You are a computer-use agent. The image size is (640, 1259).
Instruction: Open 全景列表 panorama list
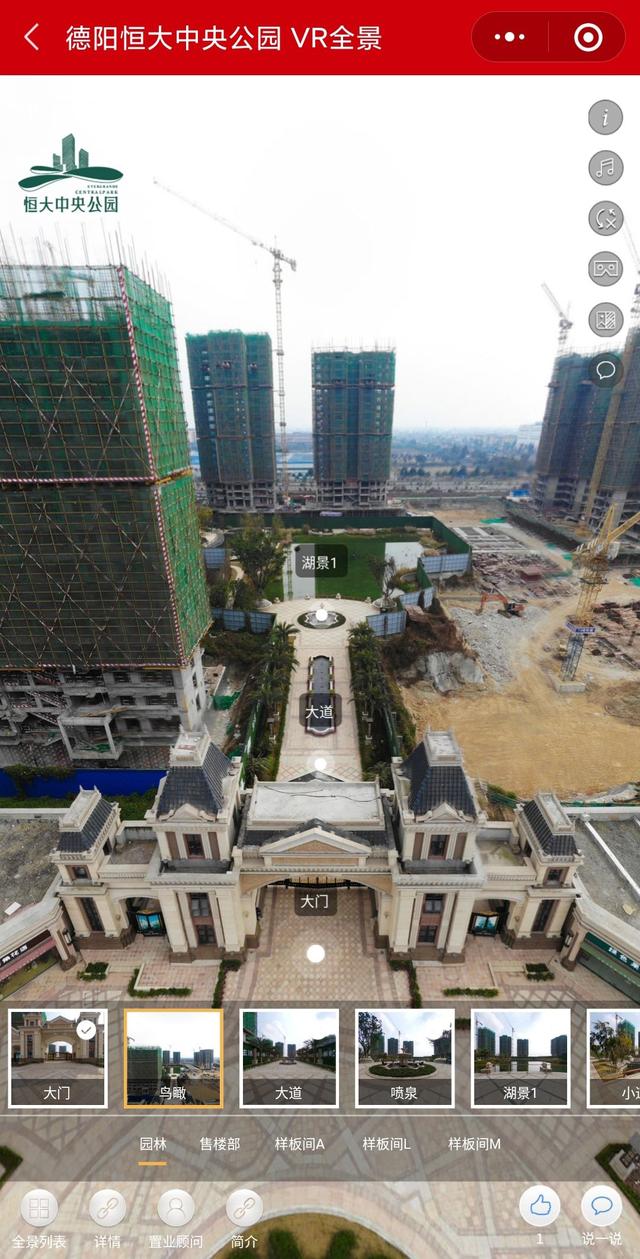pos(39,1217)
